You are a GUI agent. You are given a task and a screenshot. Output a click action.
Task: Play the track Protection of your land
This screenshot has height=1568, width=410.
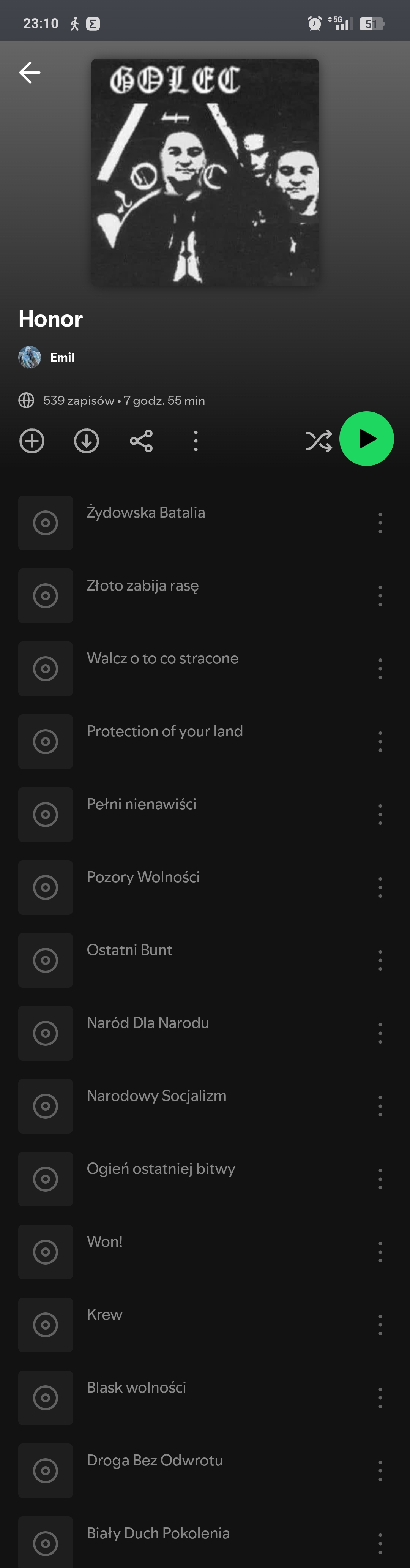pos(164,732)
